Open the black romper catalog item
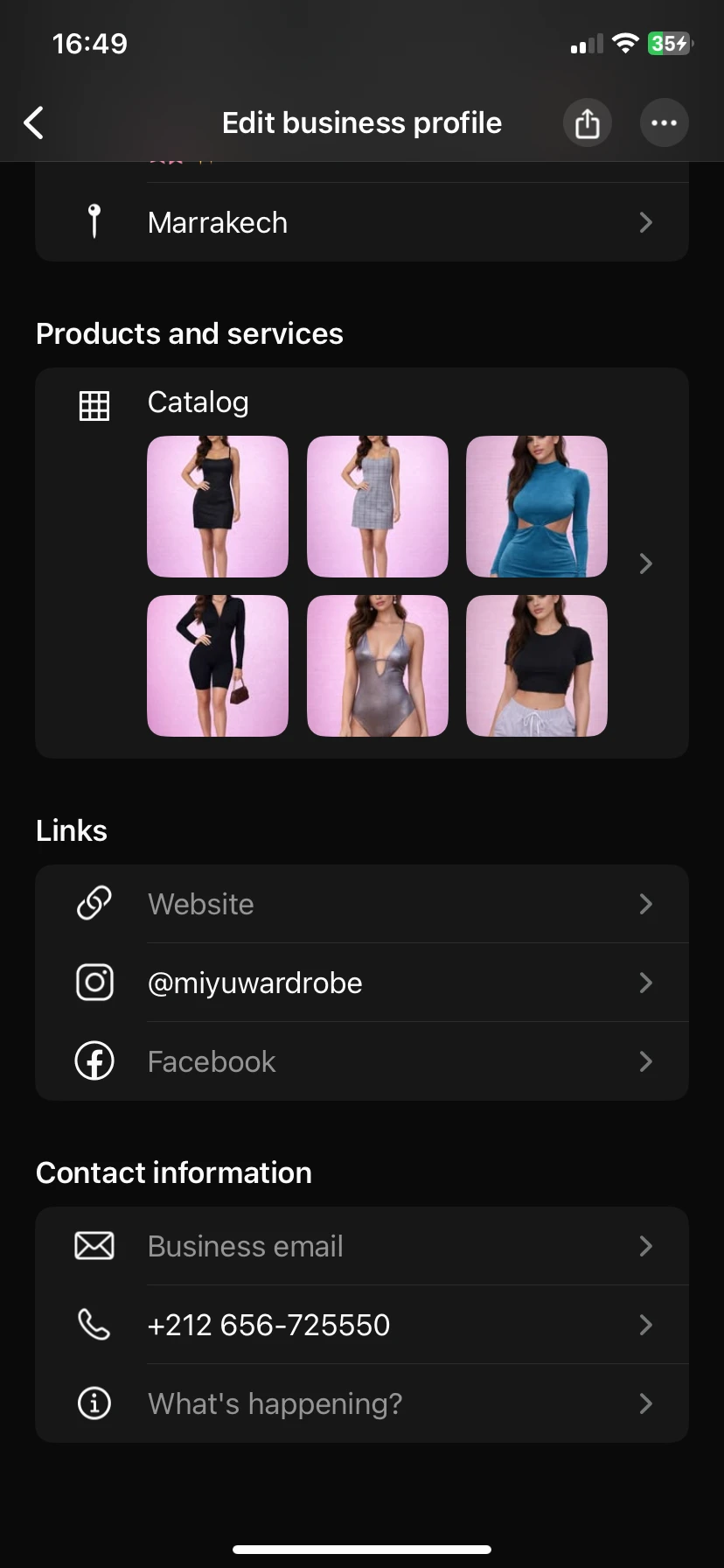The width and height of the screenshot is (724, 1568). click(218, 666)
